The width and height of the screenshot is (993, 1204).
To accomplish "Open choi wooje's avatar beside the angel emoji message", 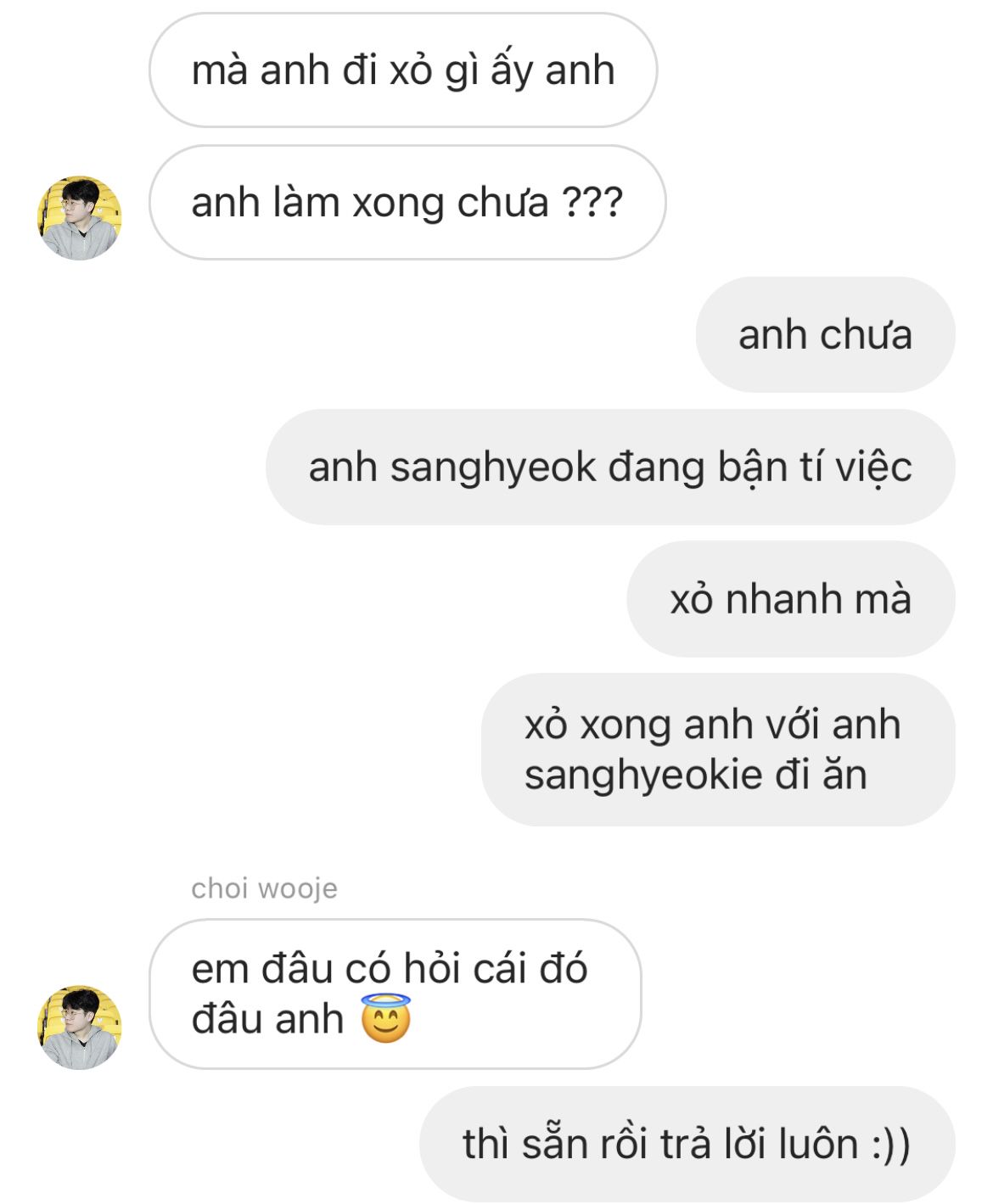I will click(80, 1028).
